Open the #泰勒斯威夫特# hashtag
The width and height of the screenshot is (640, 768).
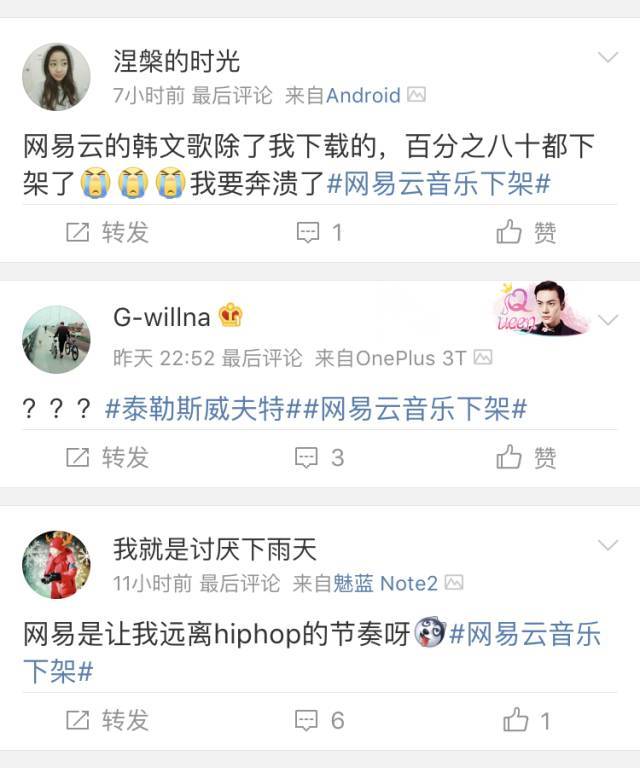coord(195,409)
